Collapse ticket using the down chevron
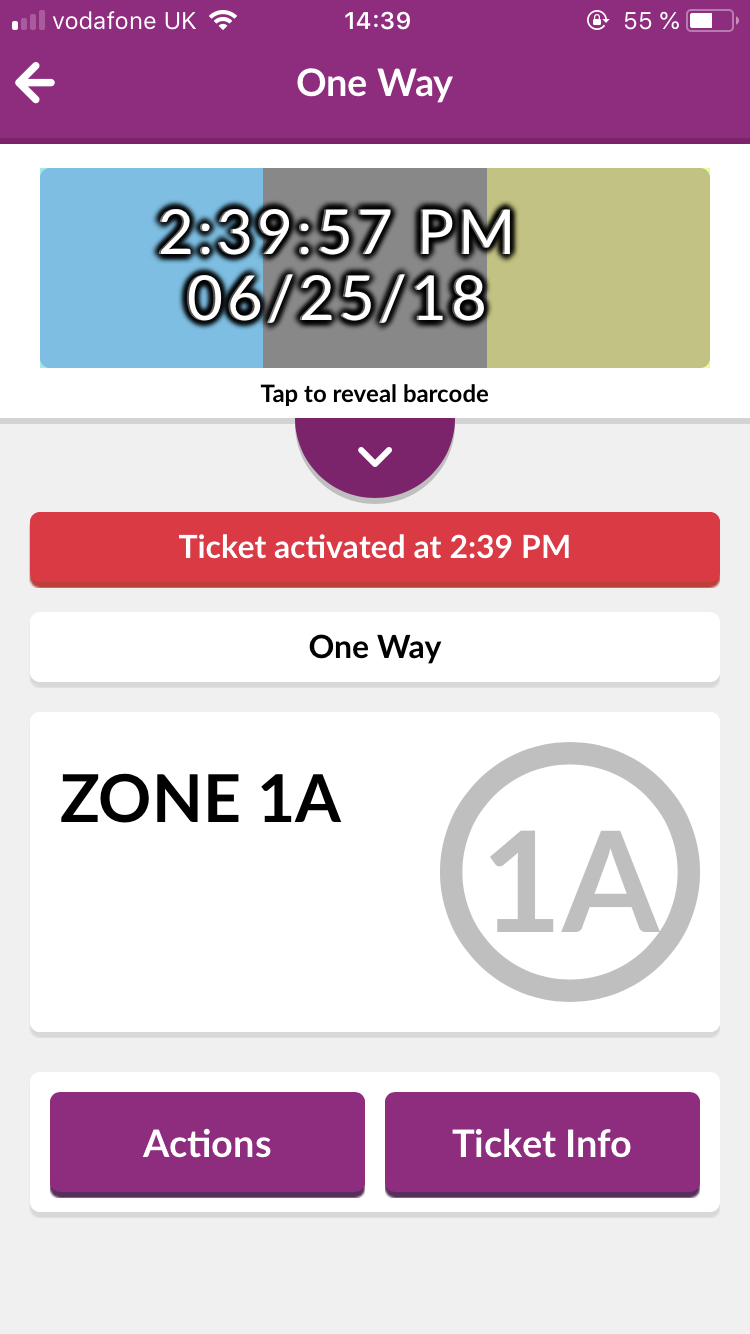Viewport: 750px width, 1334px height. pyautogui.click(x=375, y=457)
